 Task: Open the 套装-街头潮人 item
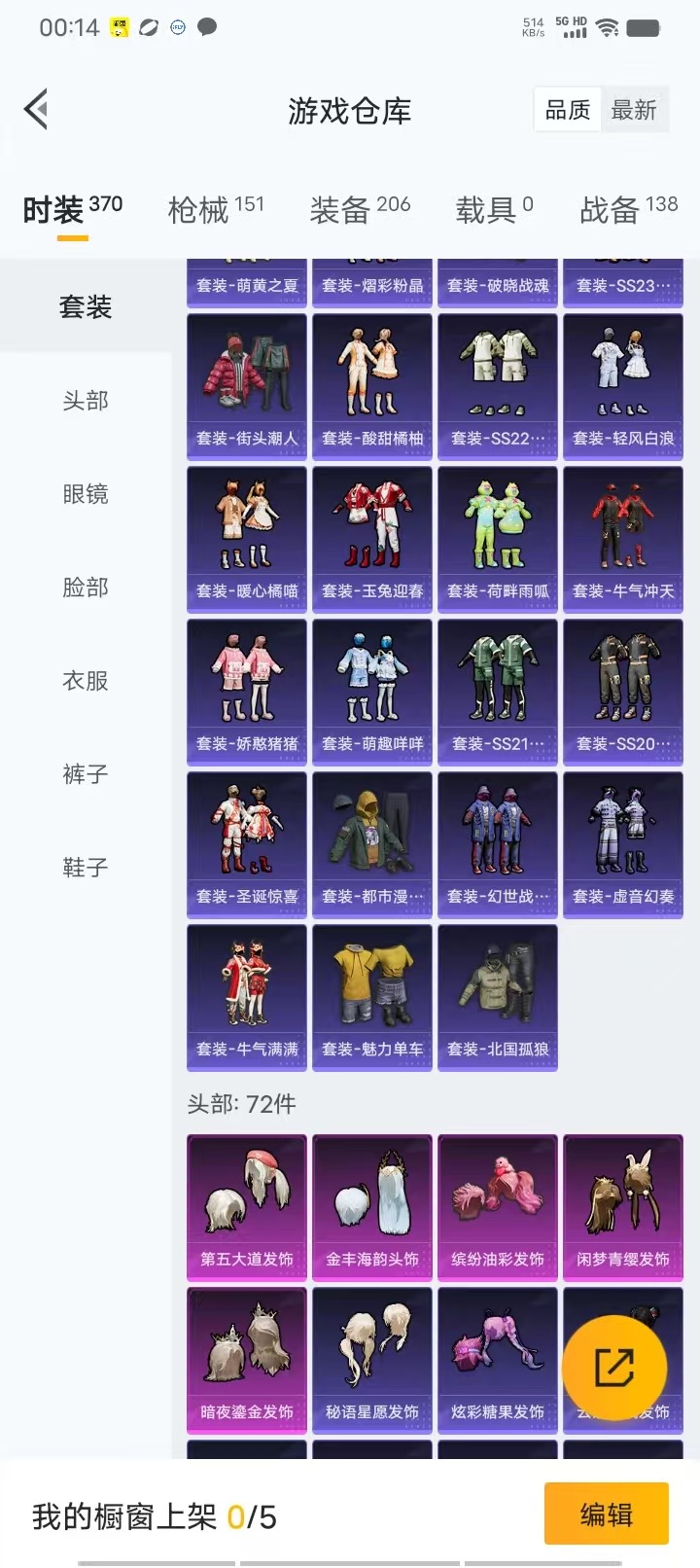click(x=247, y=386)
